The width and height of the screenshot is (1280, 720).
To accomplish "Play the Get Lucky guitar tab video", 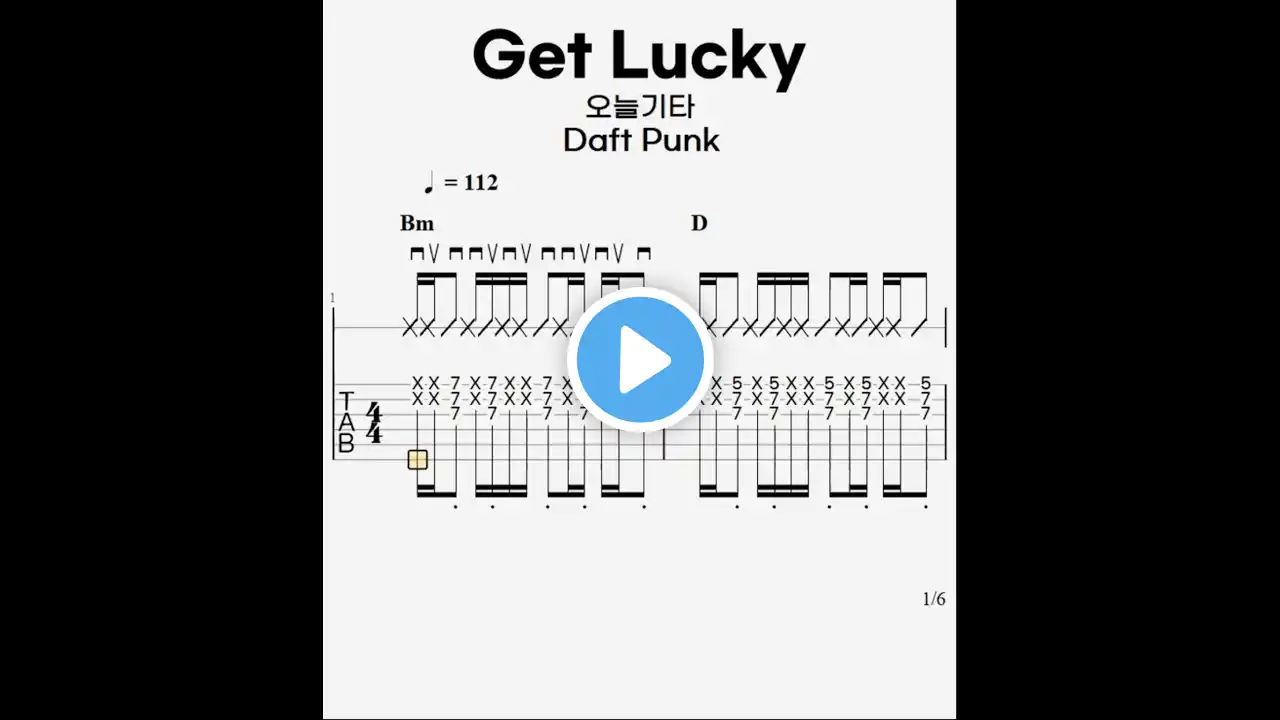I will point(640,360).
